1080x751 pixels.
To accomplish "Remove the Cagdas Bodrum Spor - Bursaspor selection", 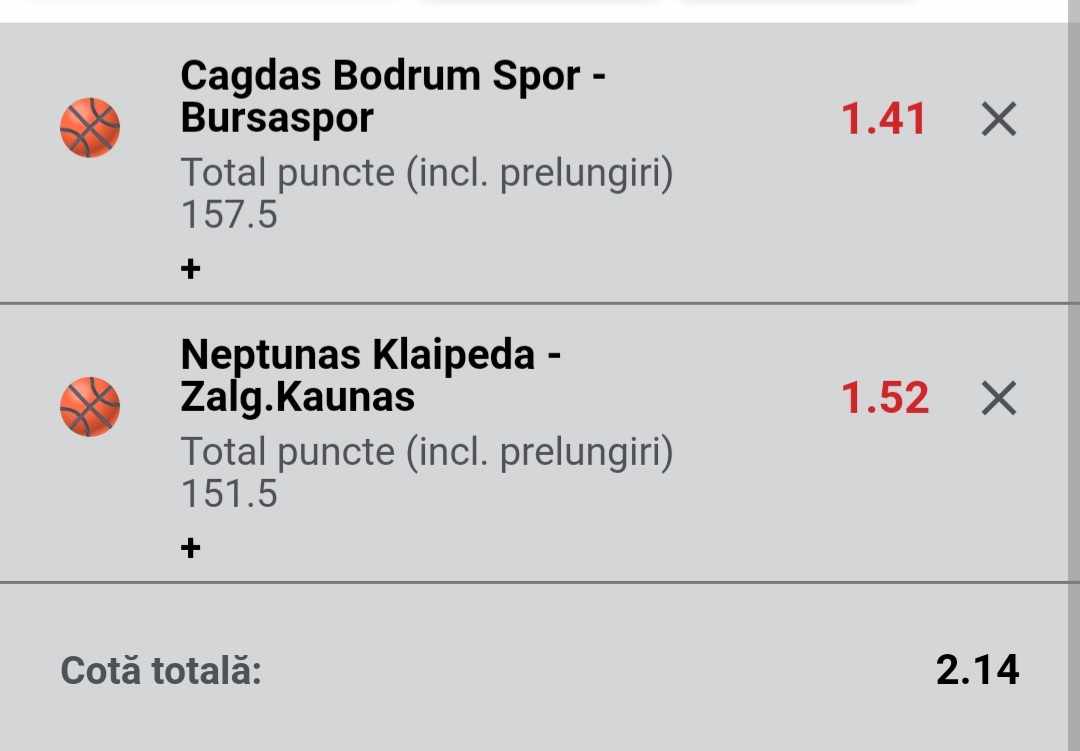I will pos(998,120).
